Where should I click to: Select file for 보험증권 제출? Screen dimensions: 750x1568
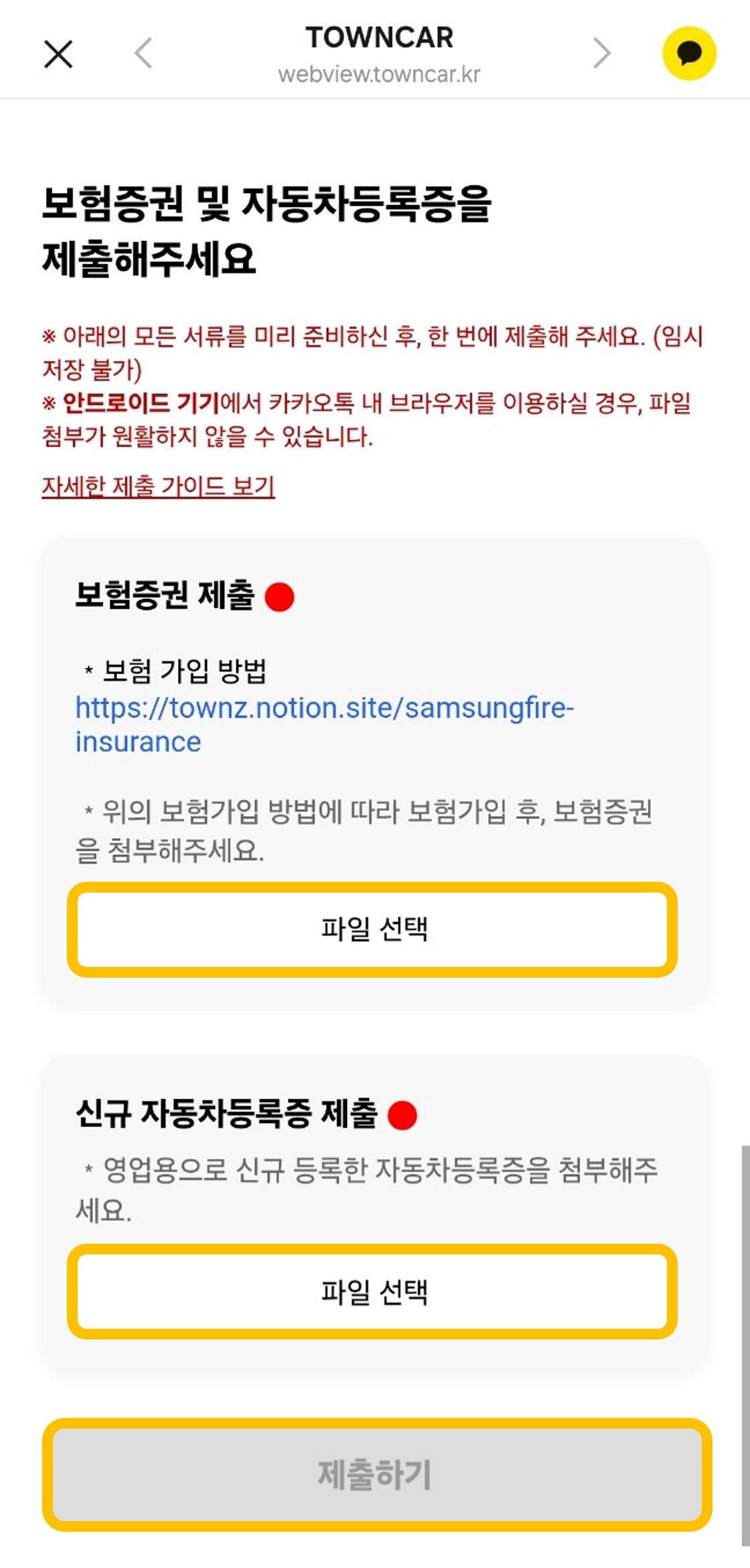pyautogui.click(x=372, y=929)
